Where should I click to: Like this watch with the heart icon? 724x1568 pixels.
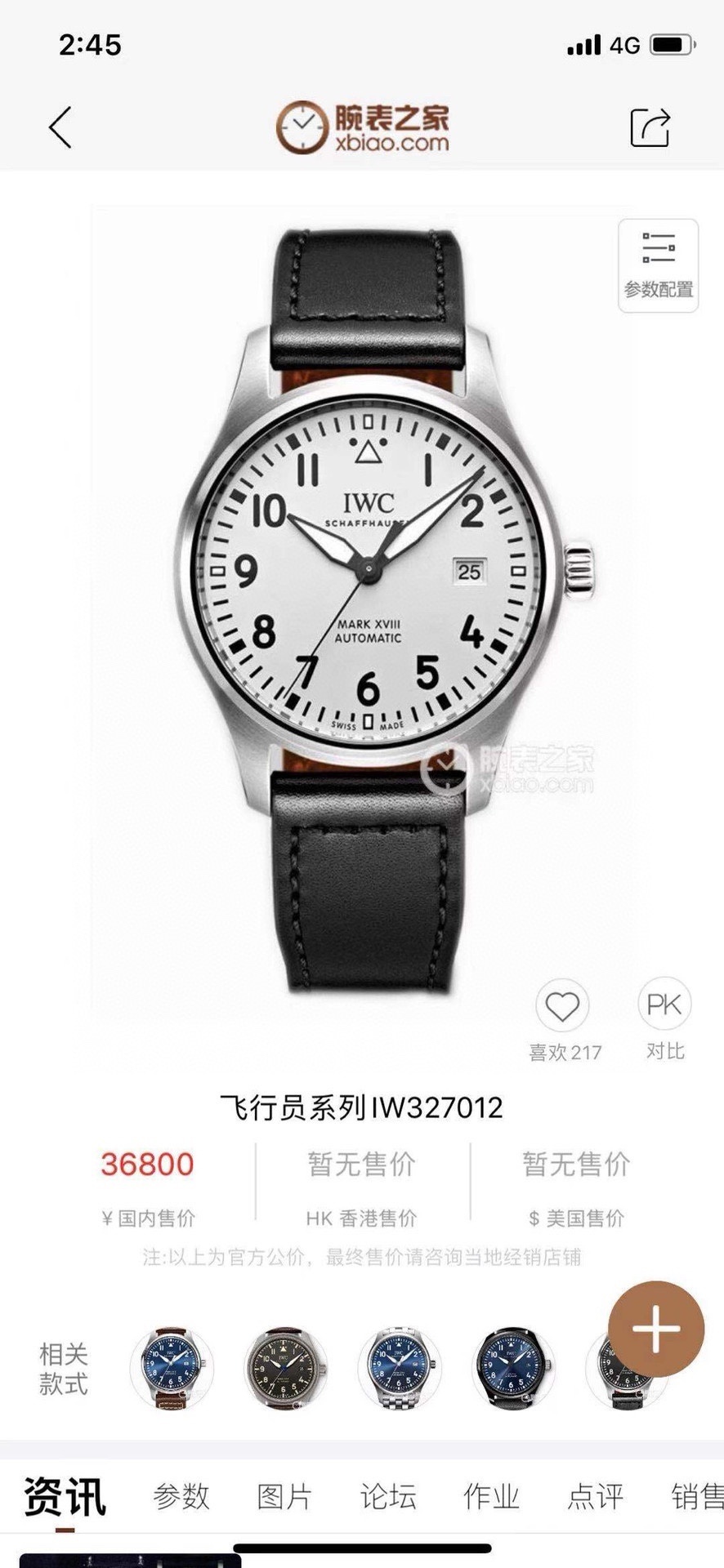pos(562,1006)
